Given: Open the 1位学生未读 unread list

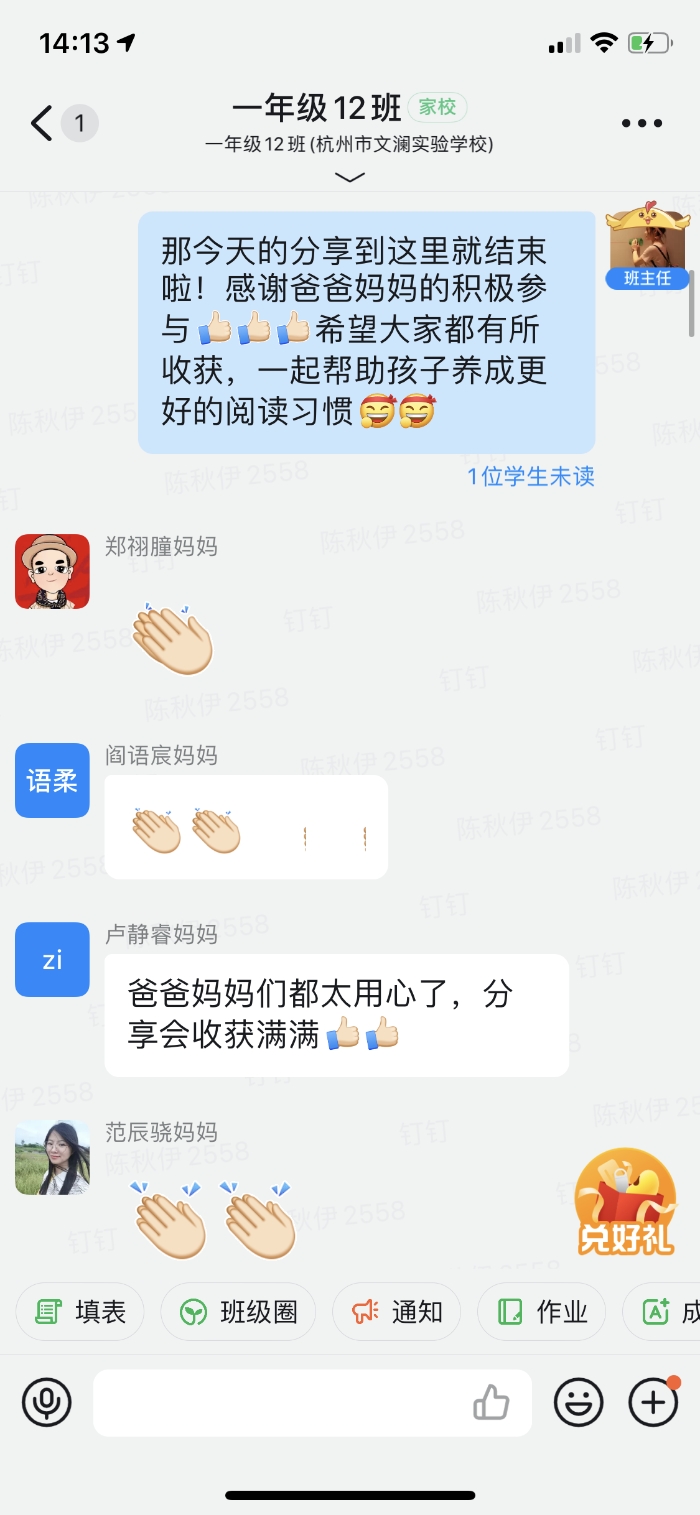Looking at the screenshot, I should coord(530,476).
